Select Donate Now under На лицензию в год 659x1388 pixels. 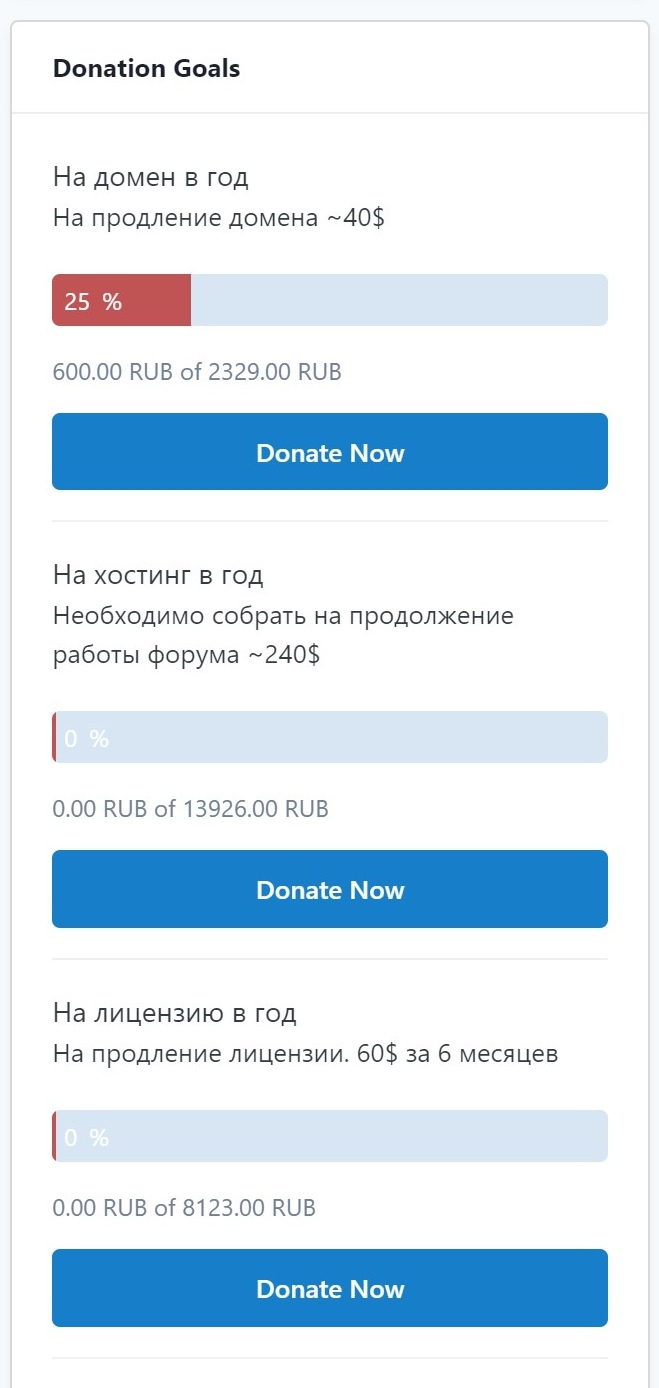330,1288
